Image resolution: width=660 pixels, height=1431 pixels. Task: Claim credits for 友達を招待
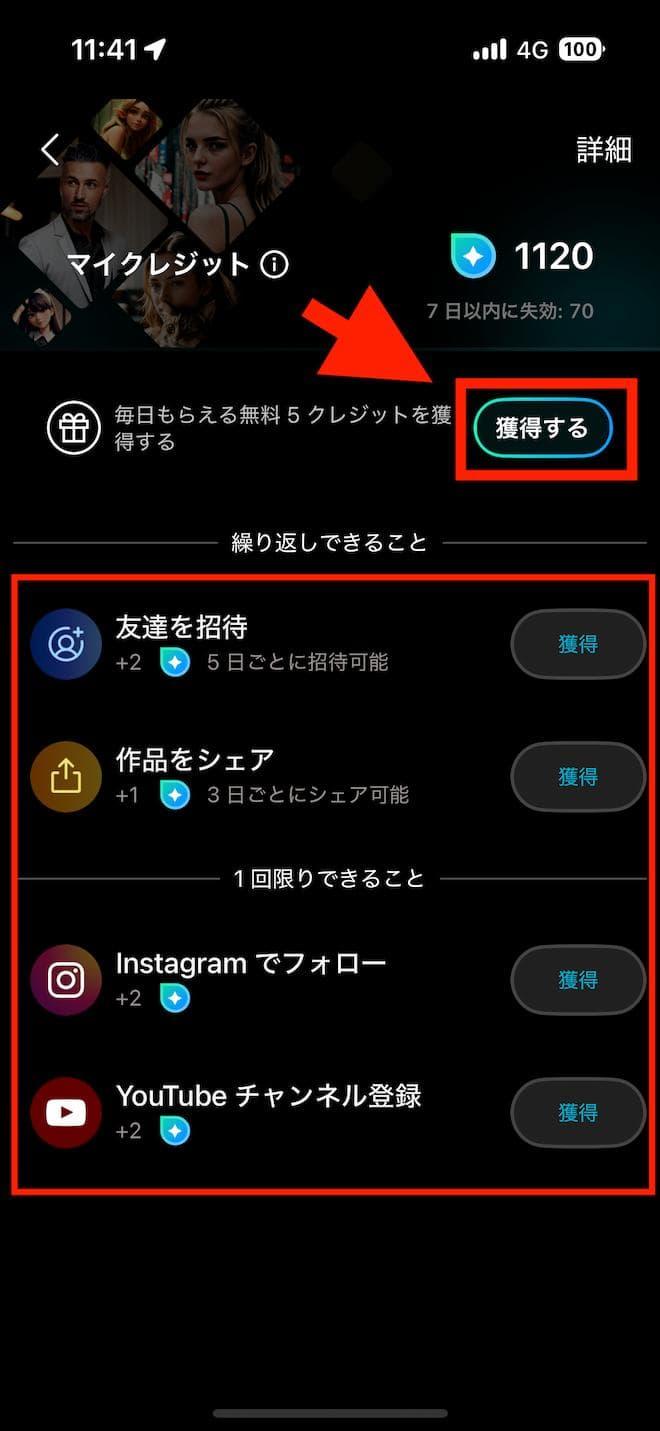click(578, 645)
